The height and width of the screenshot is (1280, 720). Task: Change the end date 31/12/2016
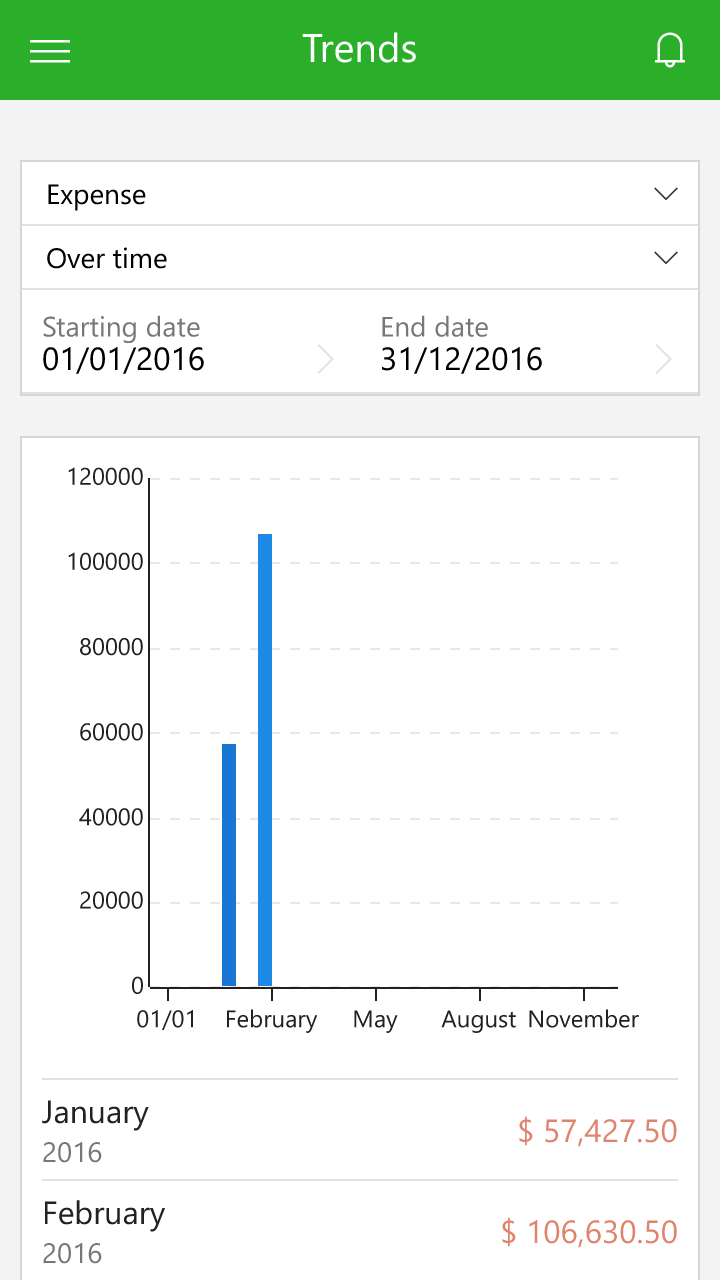pos(526,344)
